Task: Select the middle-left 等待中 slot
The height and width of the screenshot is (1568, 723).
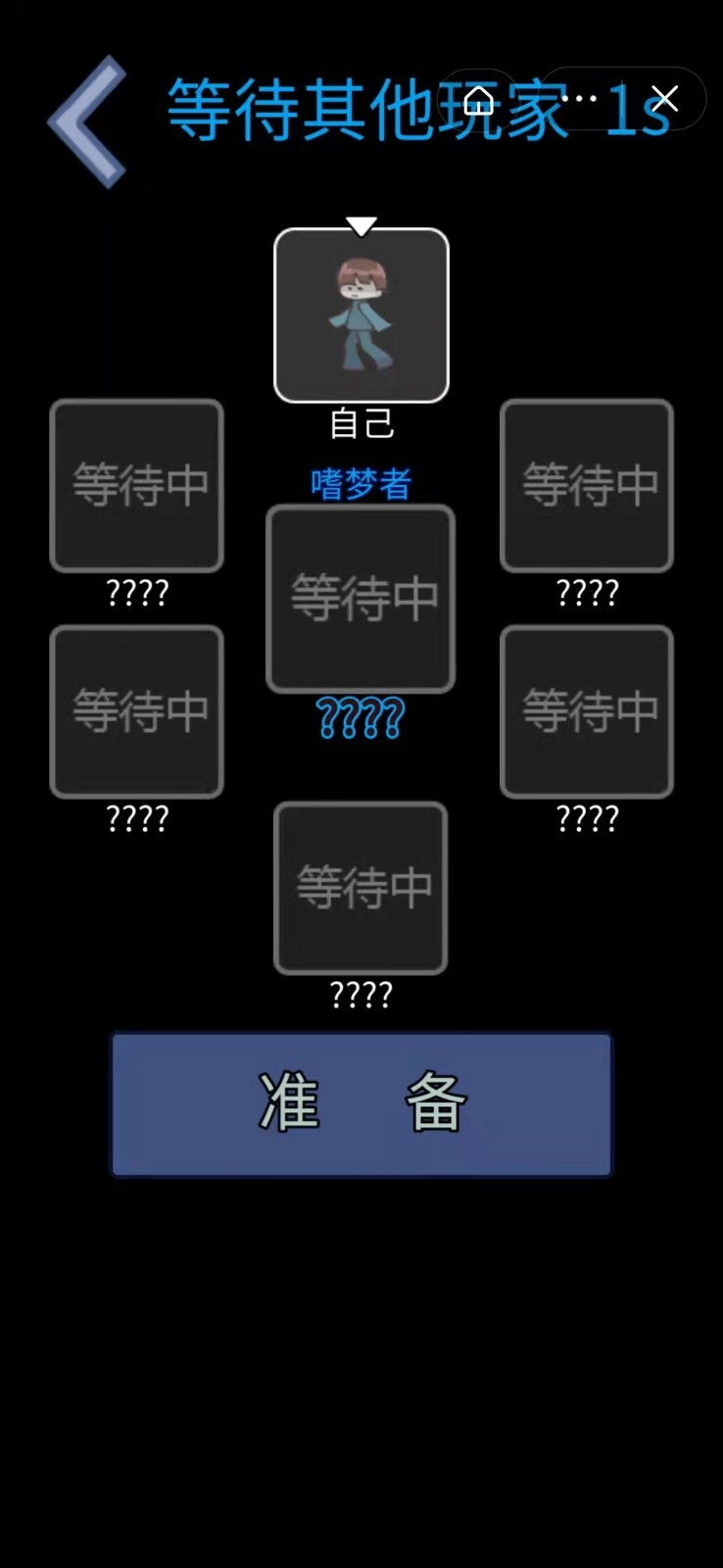Action: [136, 710]
